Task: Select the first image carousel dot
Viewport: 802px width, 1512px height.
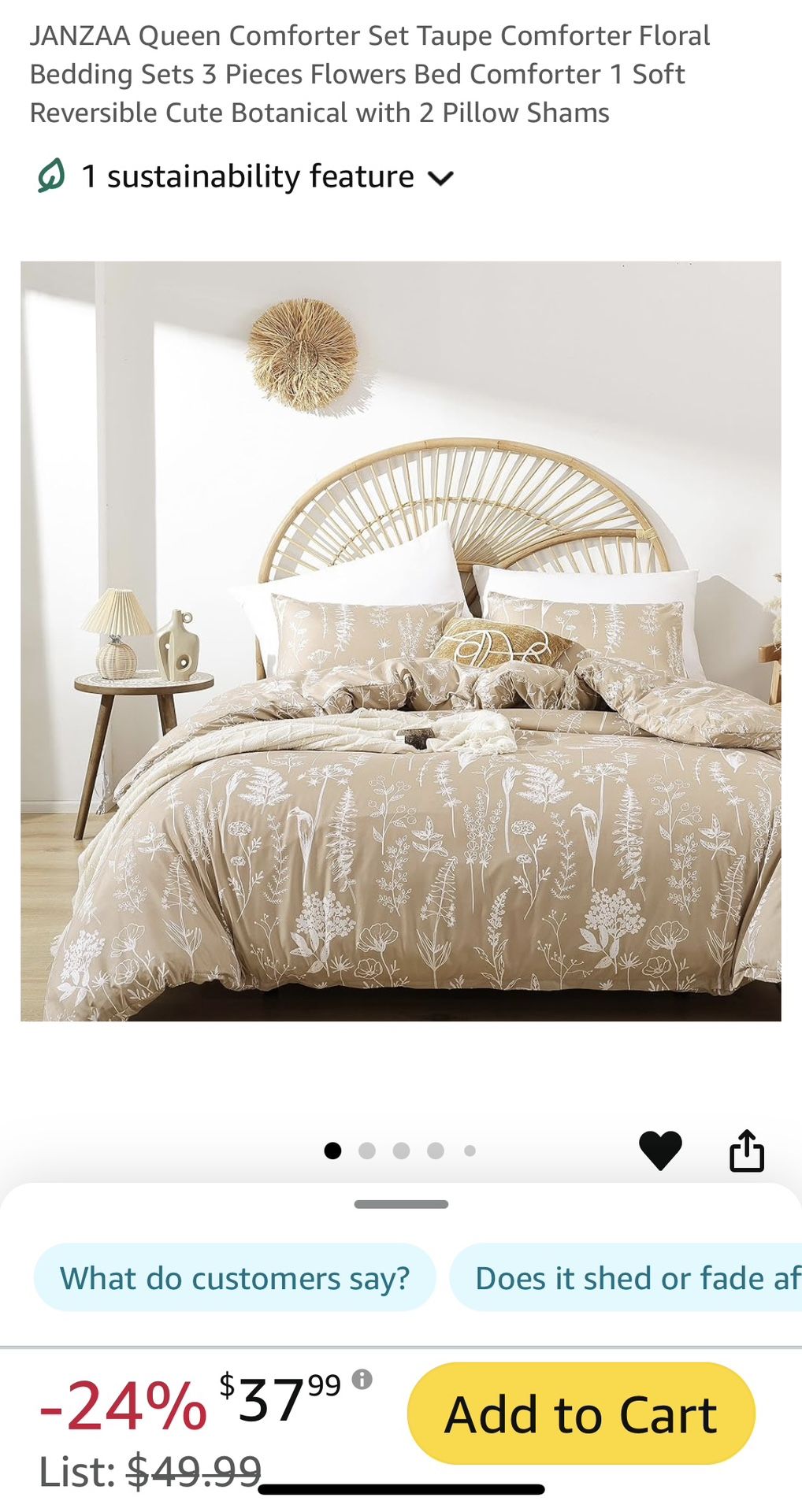Action: [x=334, y=1150]
